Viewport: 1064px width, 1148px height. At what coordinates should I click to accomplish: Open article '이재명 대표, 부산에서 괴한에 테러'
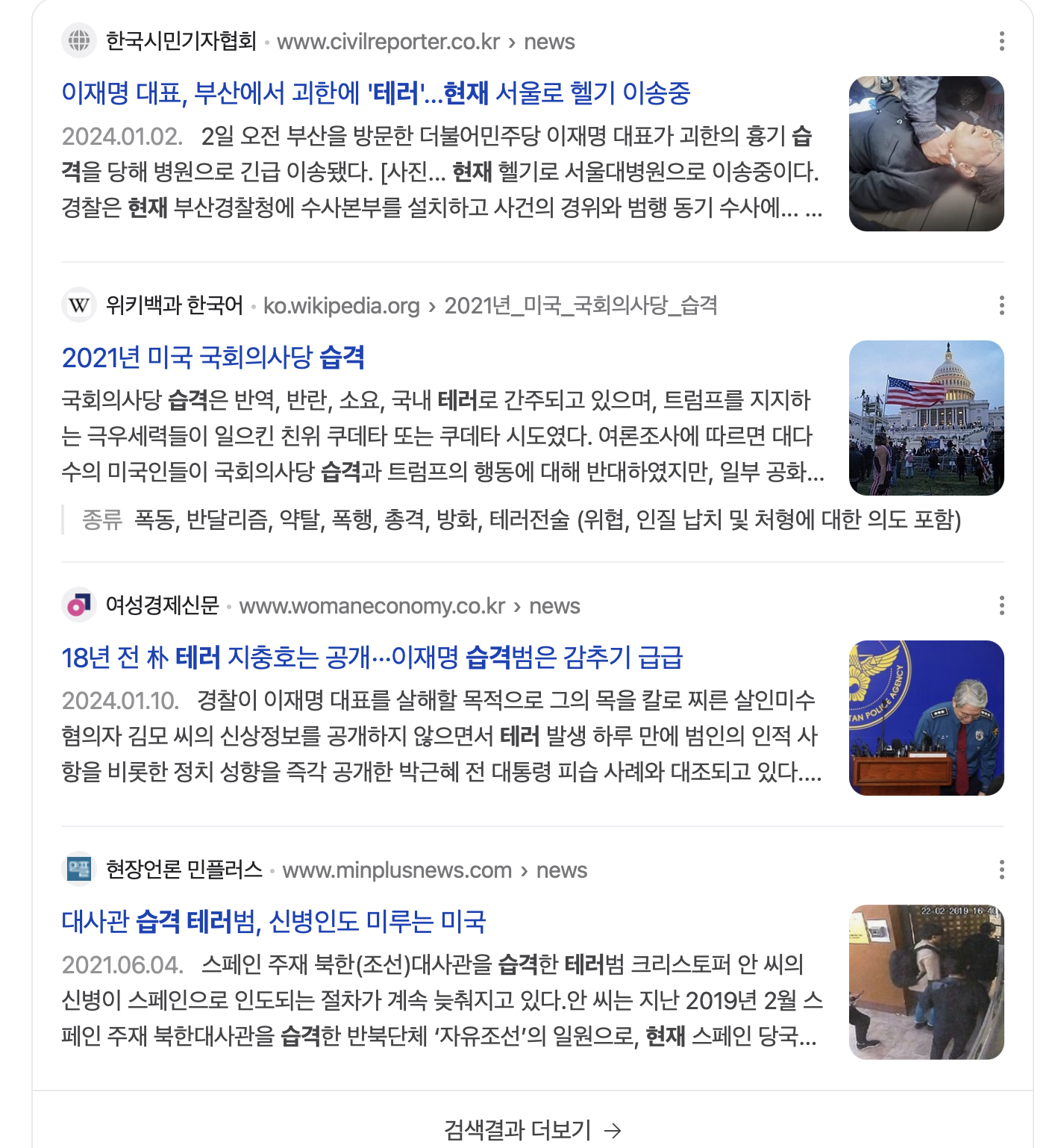click(375, 93)
